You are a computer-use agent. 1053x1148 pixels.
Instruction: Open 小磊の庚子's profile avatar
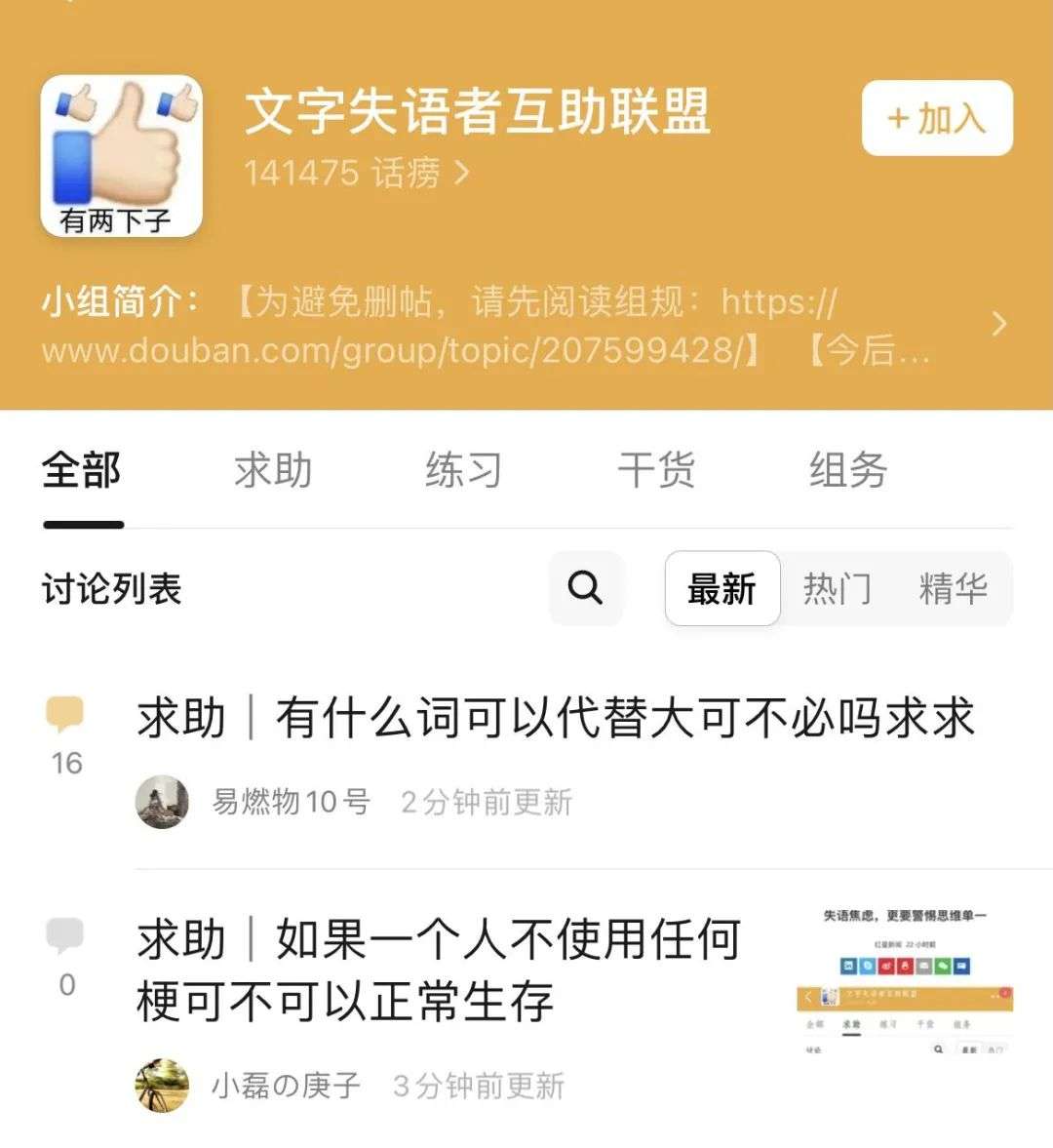coord(164,1083)
